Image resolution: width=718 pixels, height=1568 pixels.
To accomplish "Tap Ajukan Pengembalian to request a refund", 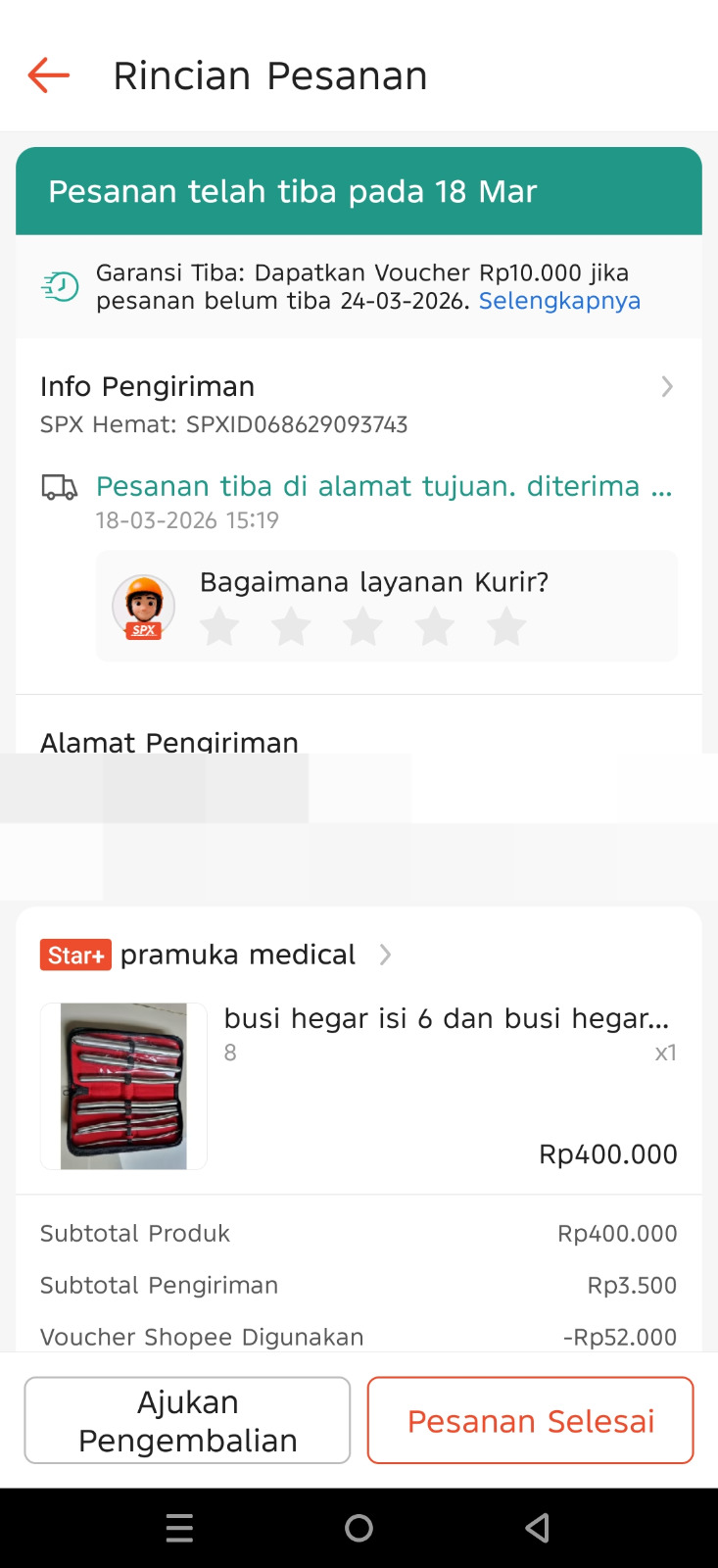I will point(187,1420).
